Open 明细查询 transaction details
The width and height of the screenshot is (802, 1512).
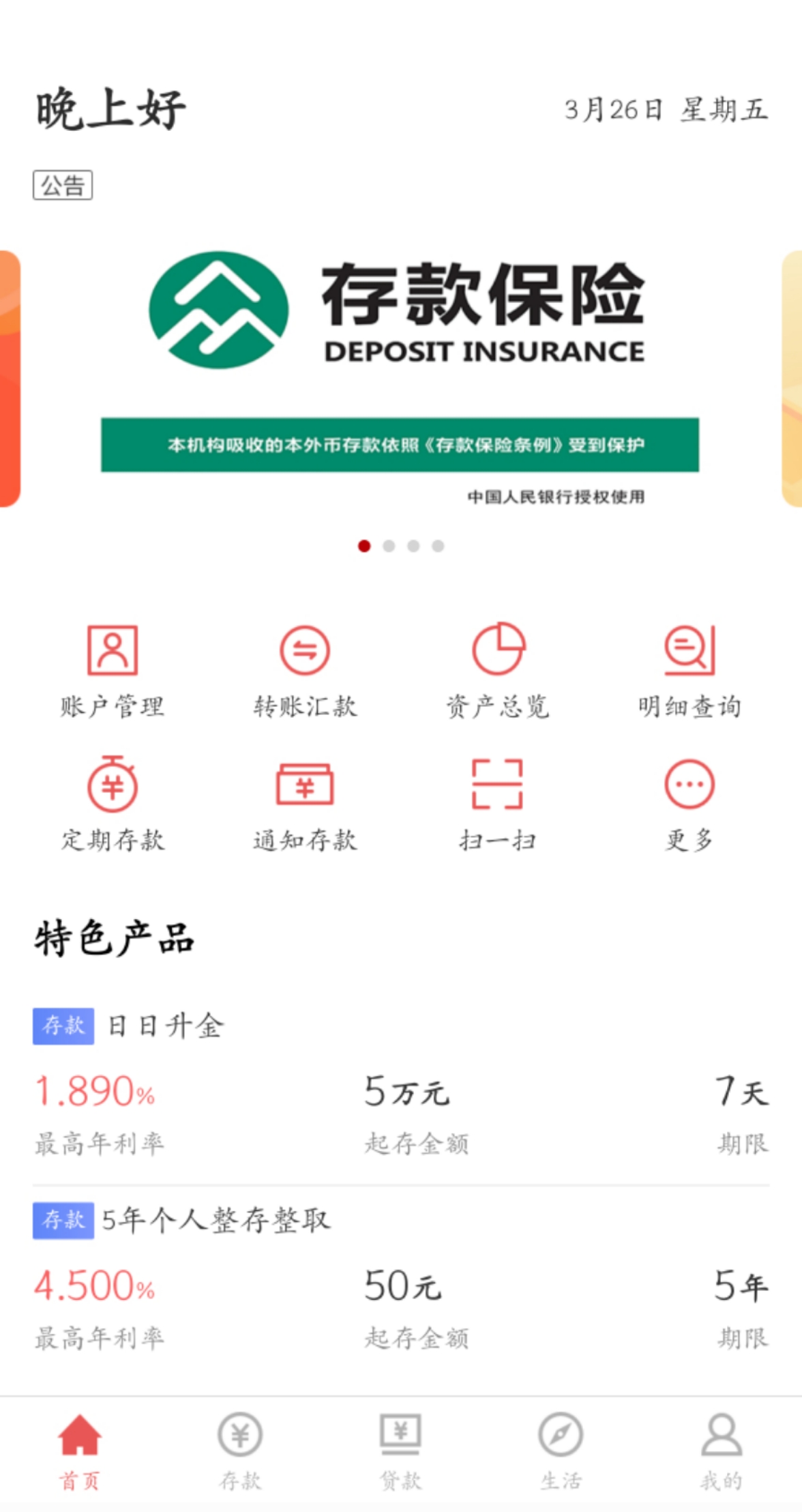pos(689,670)
